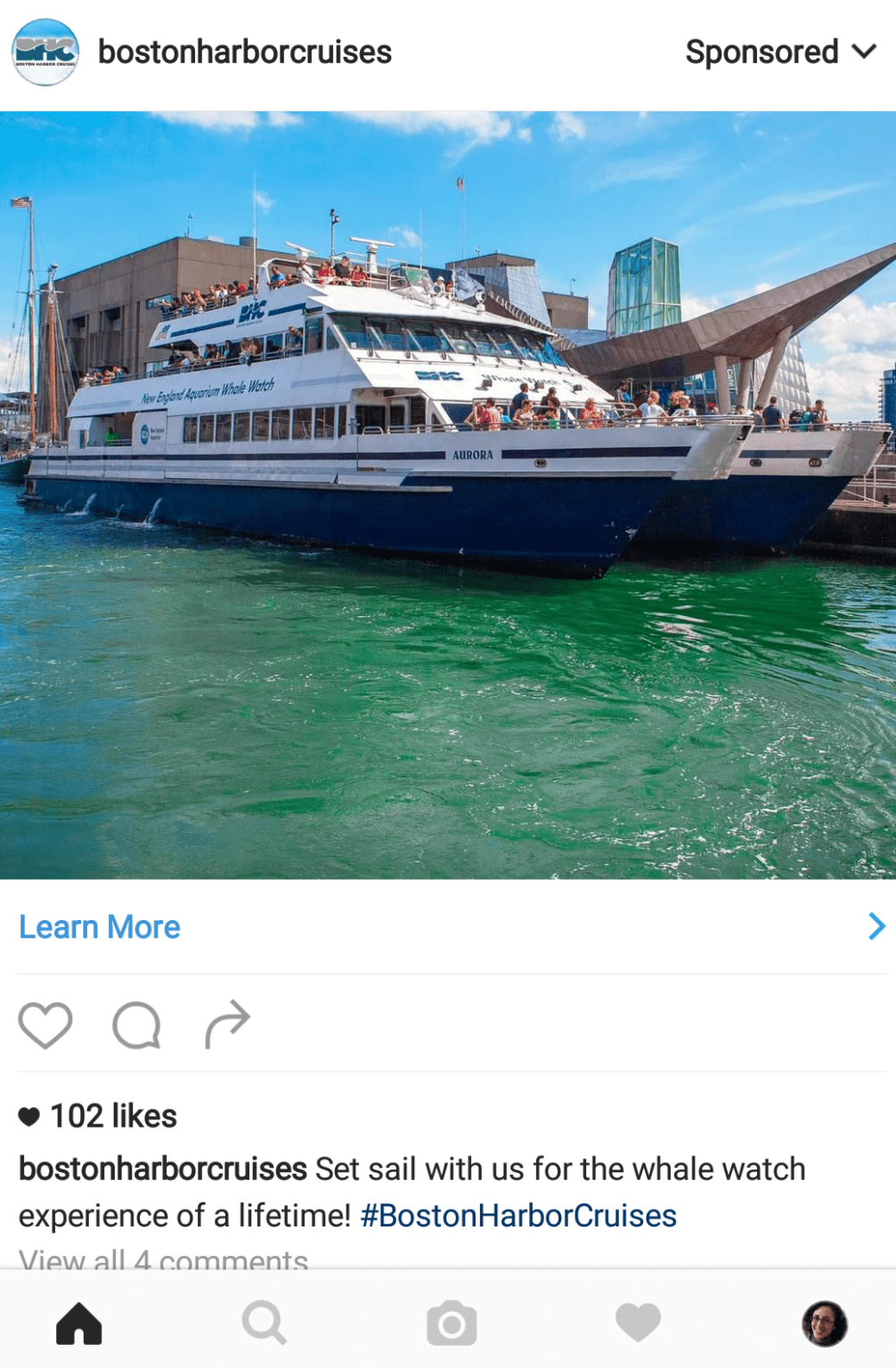Screen dimensions: 896x1368
Task: Switch to the Activity heart tab
Action: pos(638,1323)
